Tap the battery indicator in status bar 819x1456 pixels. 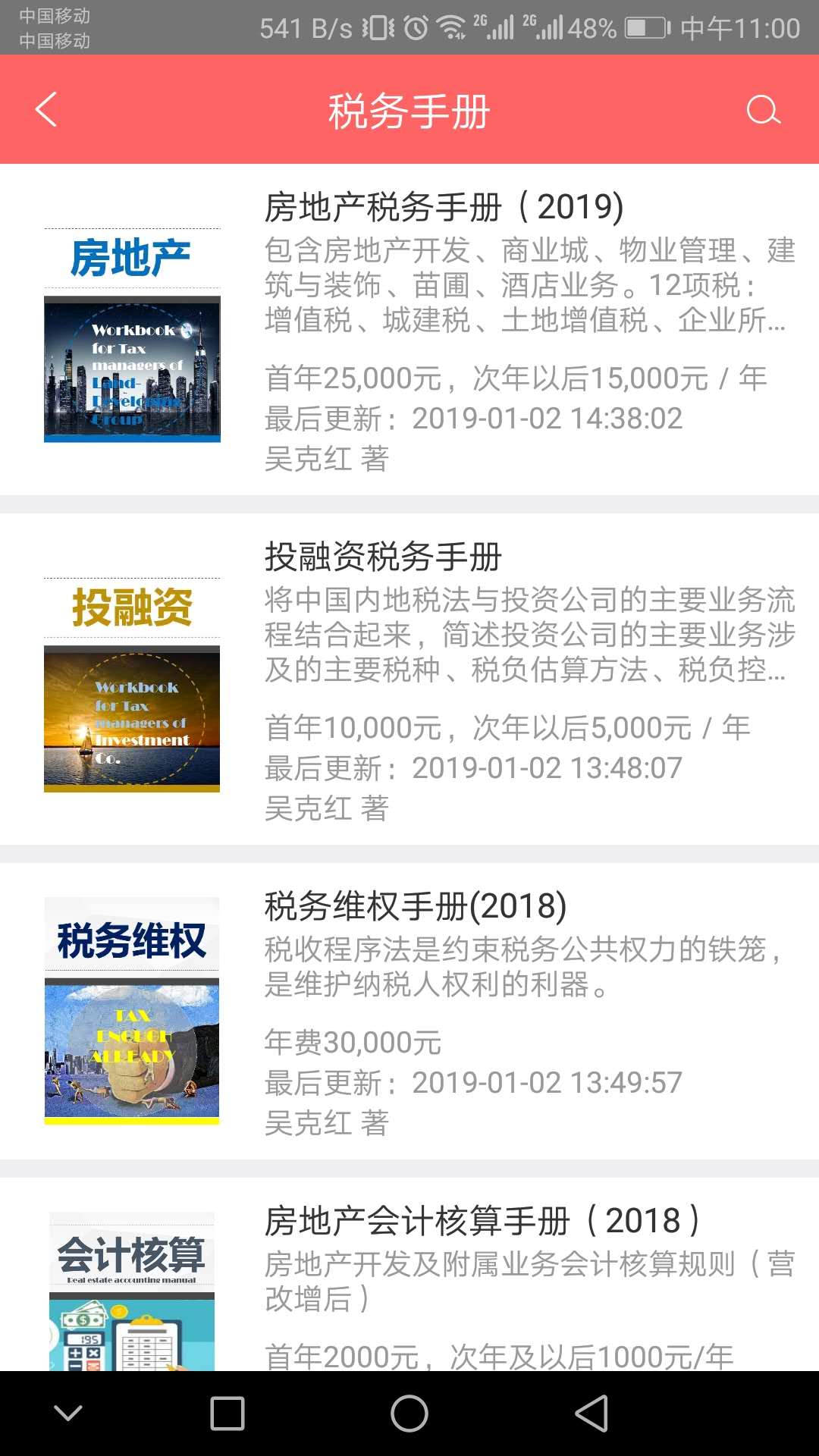[x=641, y=27]
